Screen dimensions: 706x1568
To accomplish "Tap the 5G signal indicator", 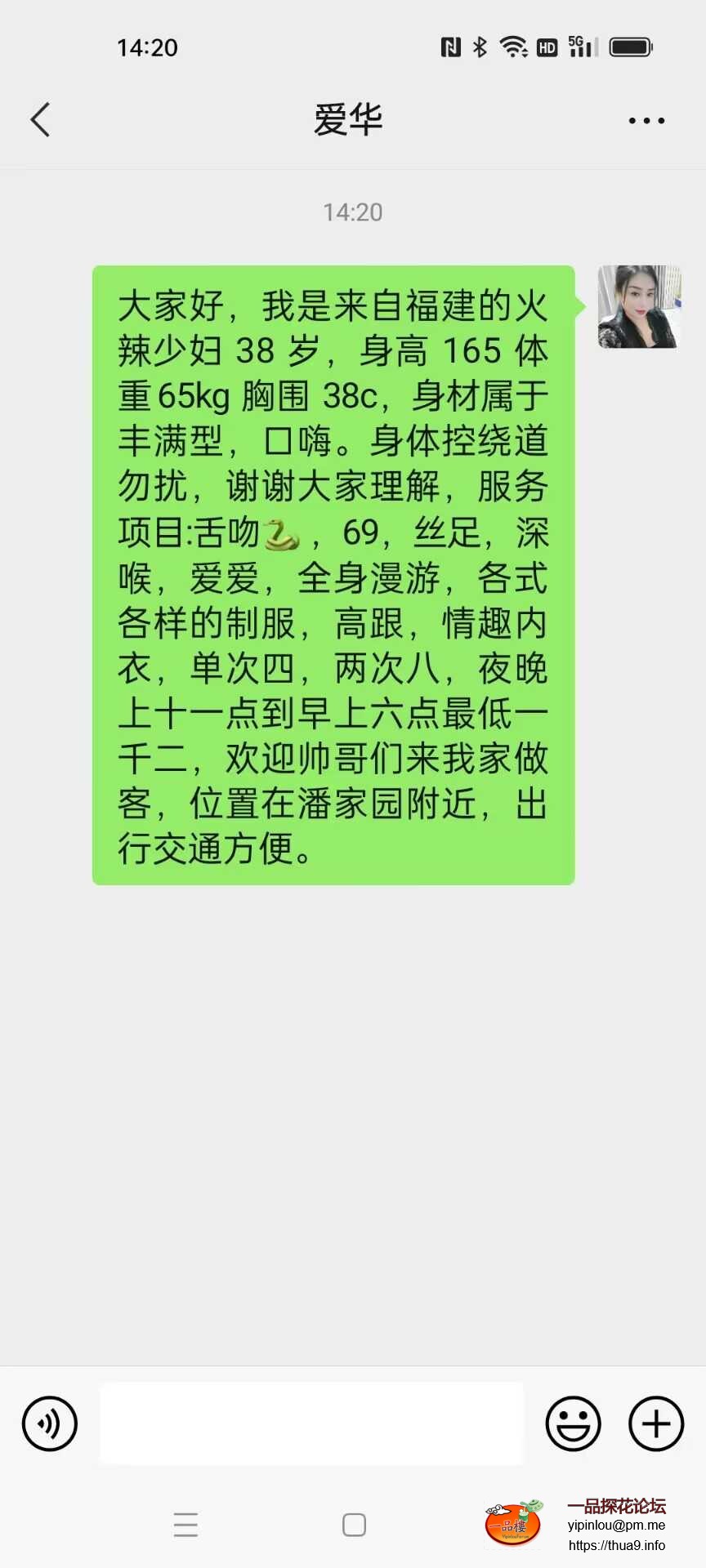I will pos(581,47).
